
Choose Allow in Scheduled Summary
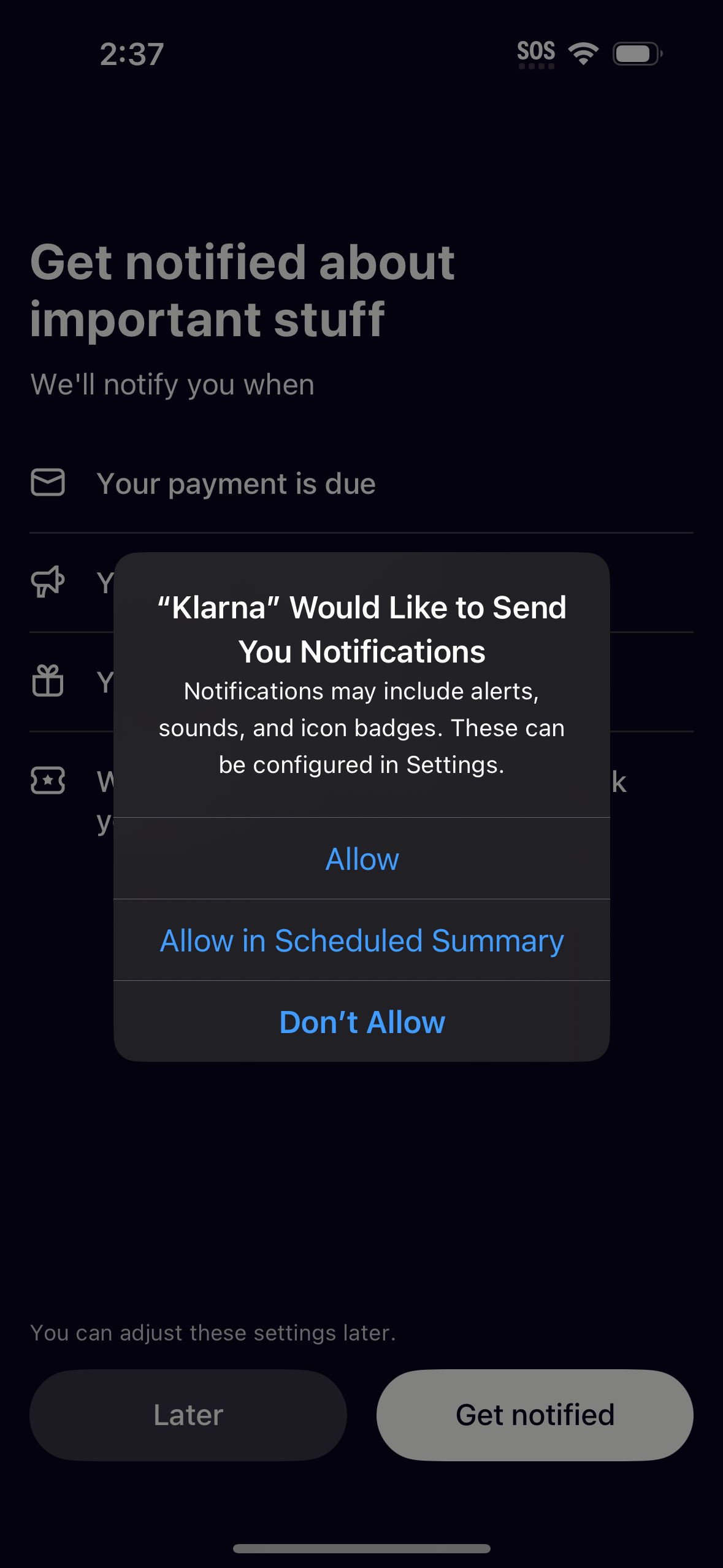pyautogui.click(x=362, y=940)
